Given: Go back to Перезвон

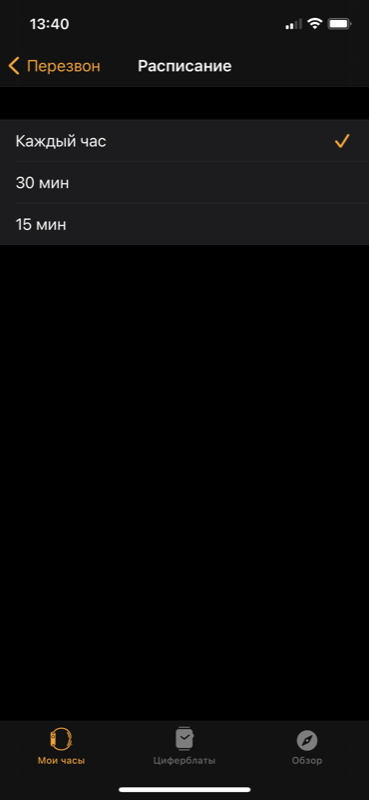Looking at the screenshot, I should (55, 66).
